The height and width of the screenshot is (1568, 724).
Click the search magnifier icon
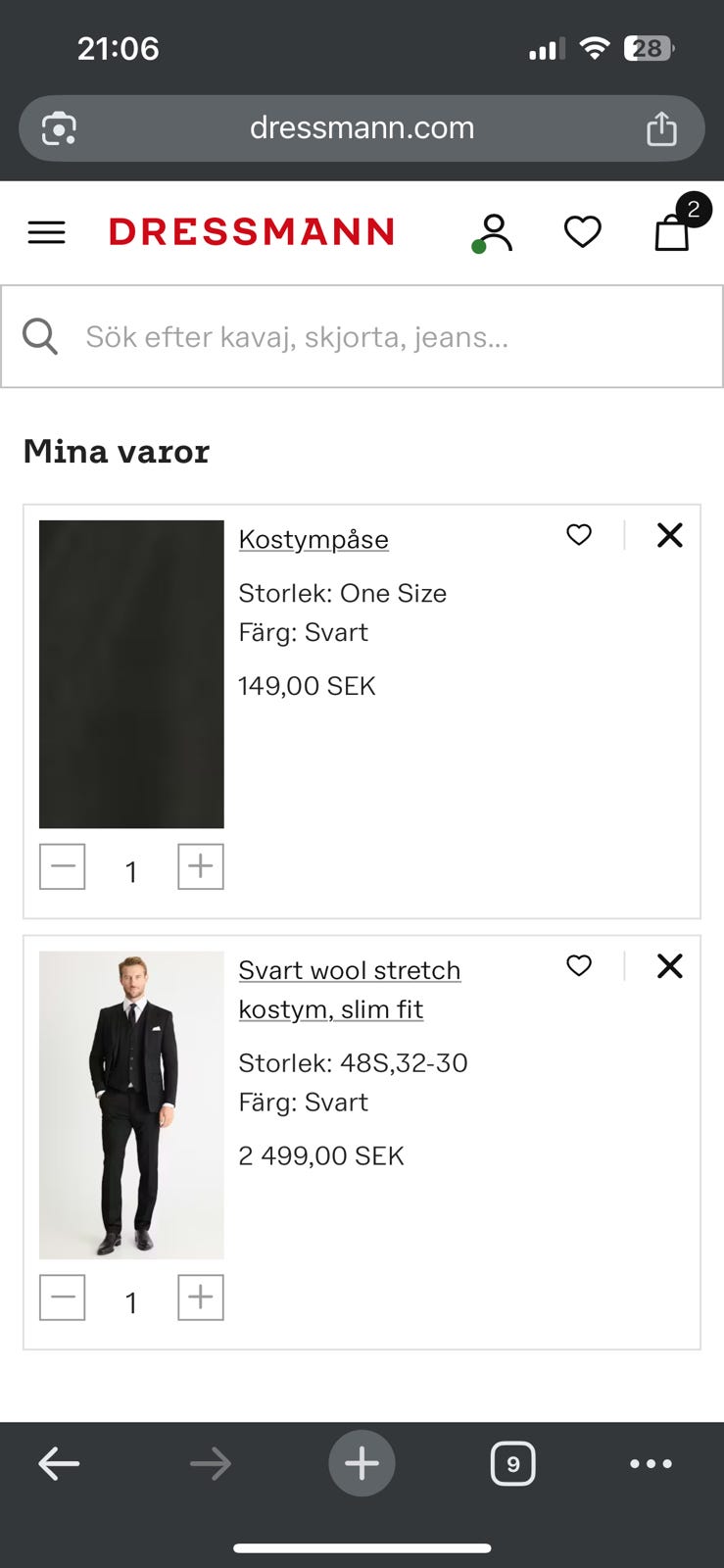point(40,336)
